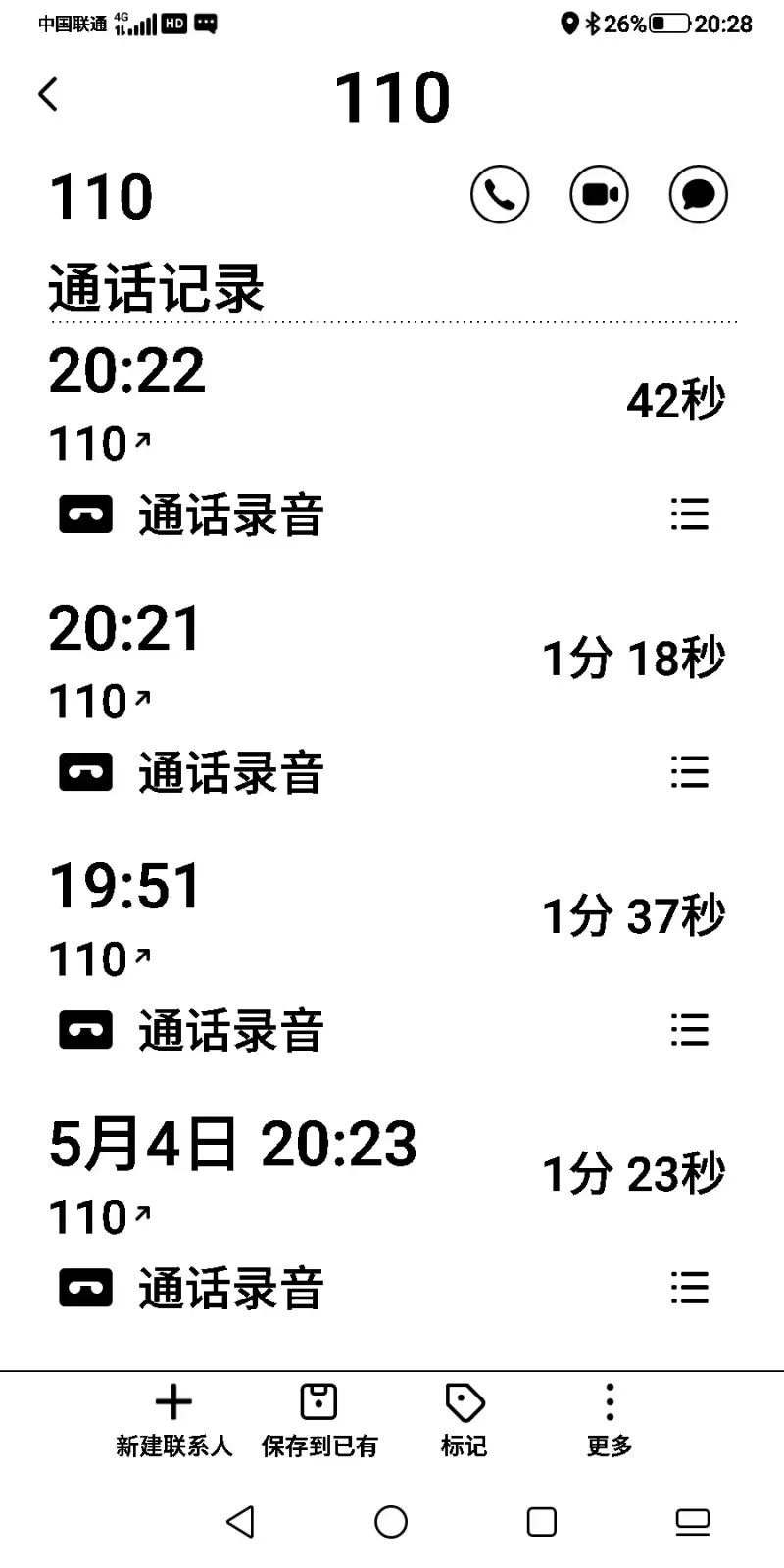Go to the system home screen

click(391, 1522)
